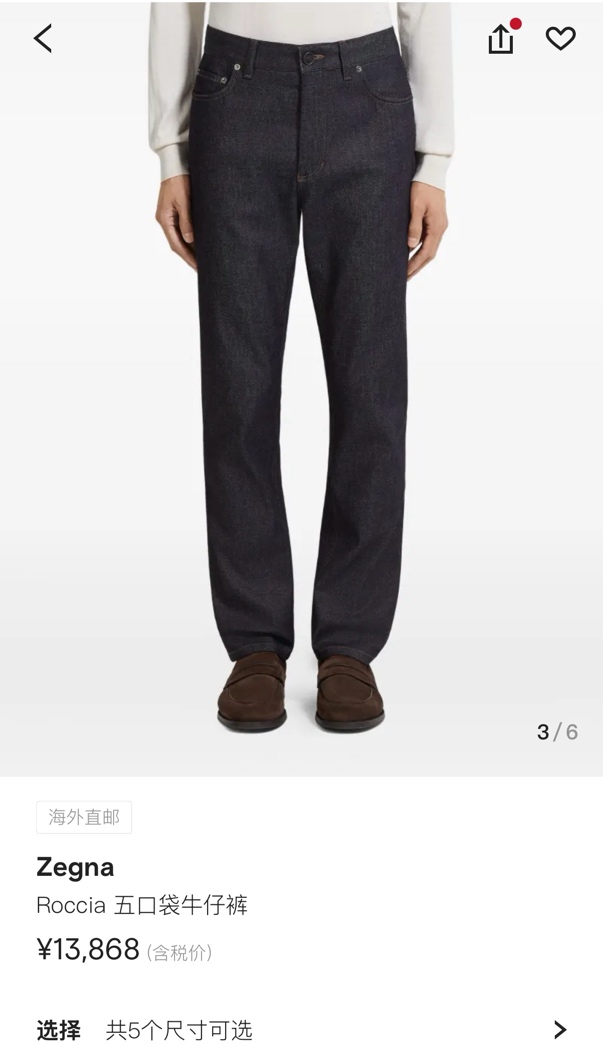Go back to the previous page

click(x=43, y=39)
